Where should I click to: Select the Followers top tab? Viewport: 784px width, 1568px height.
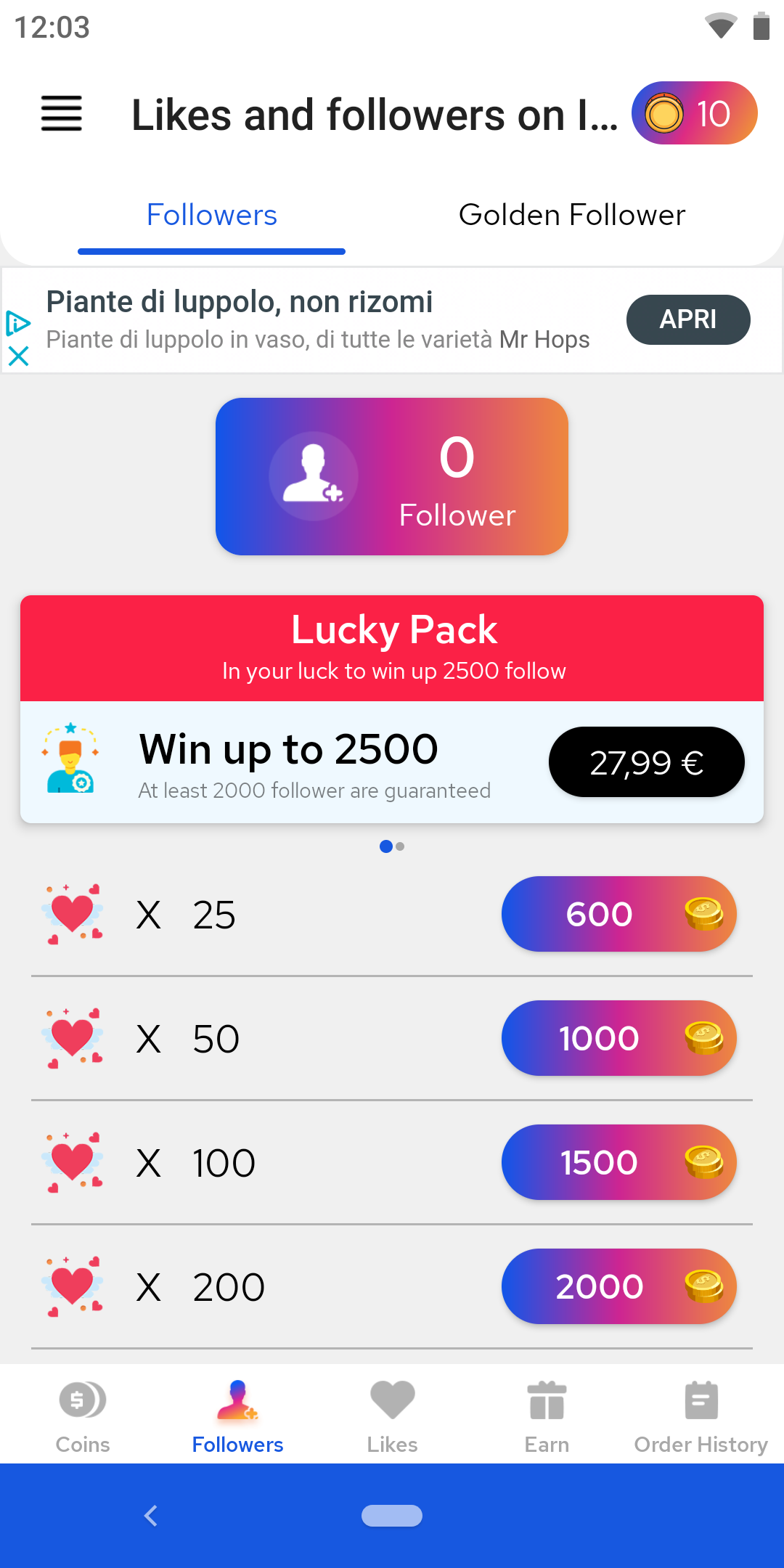point(211,215)
